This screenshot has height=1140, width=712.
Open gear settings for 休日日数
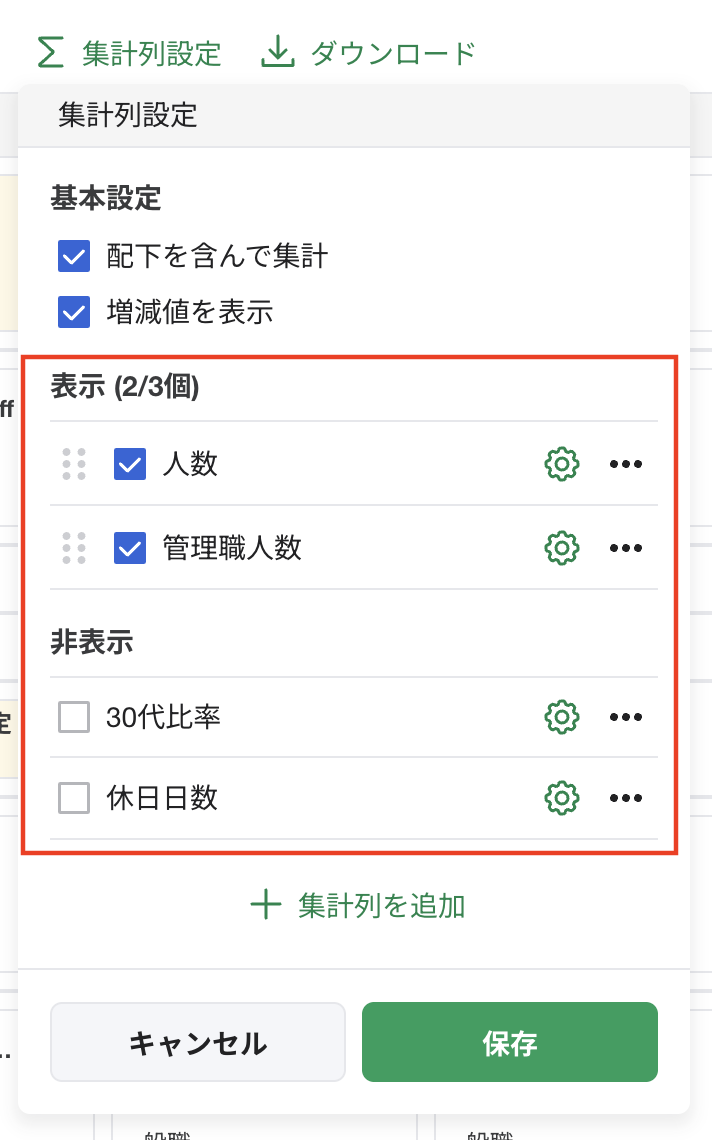pyautogui.click(x=562, y=798)
